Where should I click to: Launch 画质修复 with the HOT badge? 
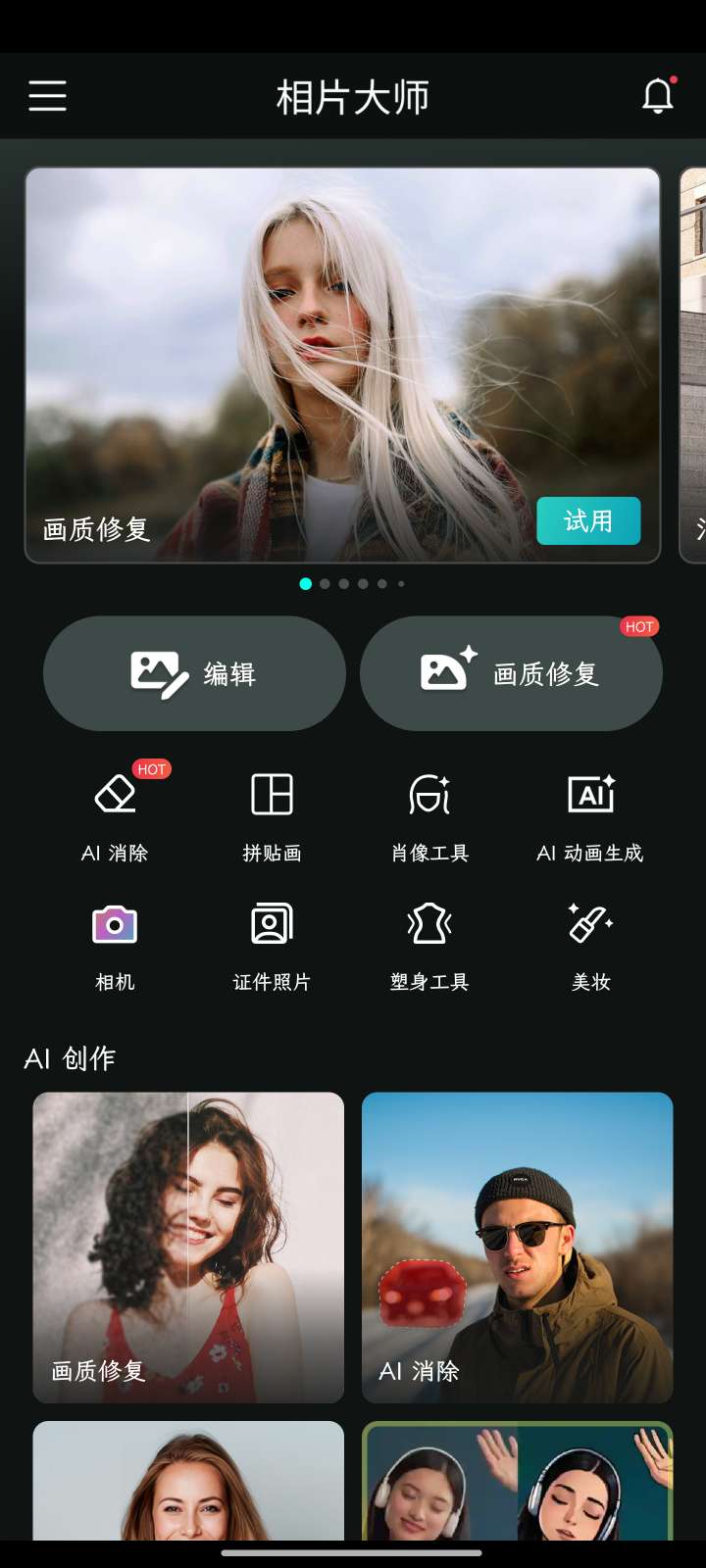[x=511, y=673]
